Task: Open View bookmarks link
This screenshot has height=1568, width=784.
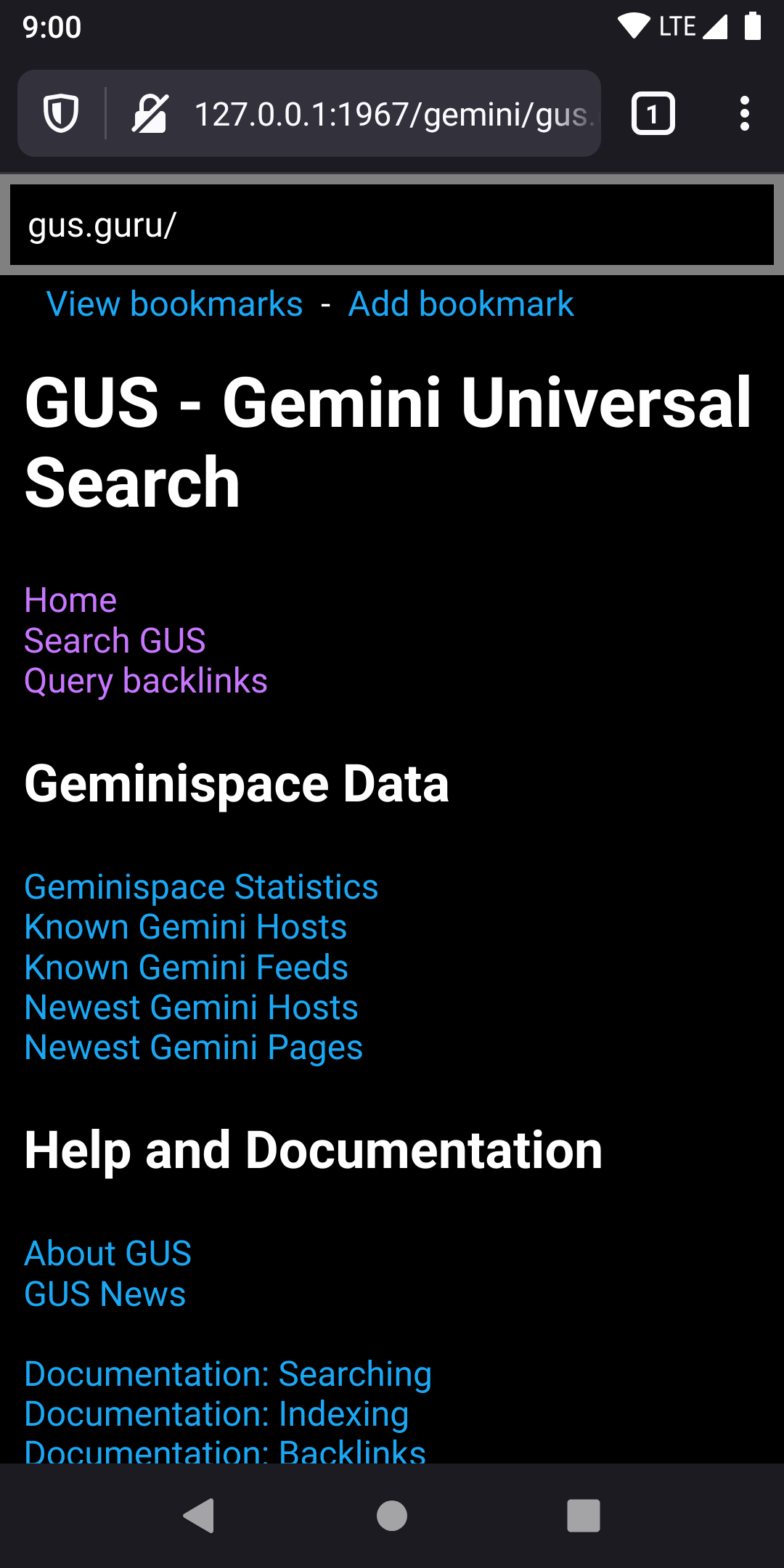Action: coord(174,304)
